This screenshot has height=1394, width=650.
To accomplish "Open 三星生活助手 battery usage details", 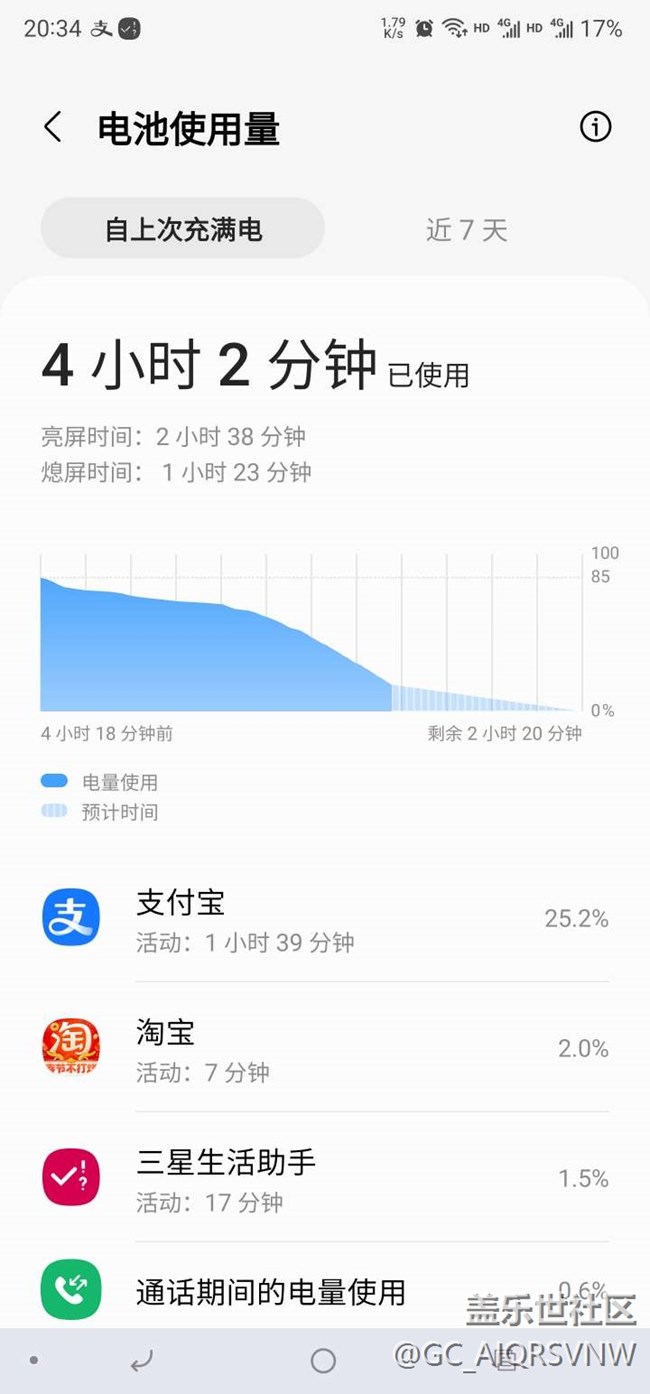I will pyautogui.click(x=325, y=1177).
